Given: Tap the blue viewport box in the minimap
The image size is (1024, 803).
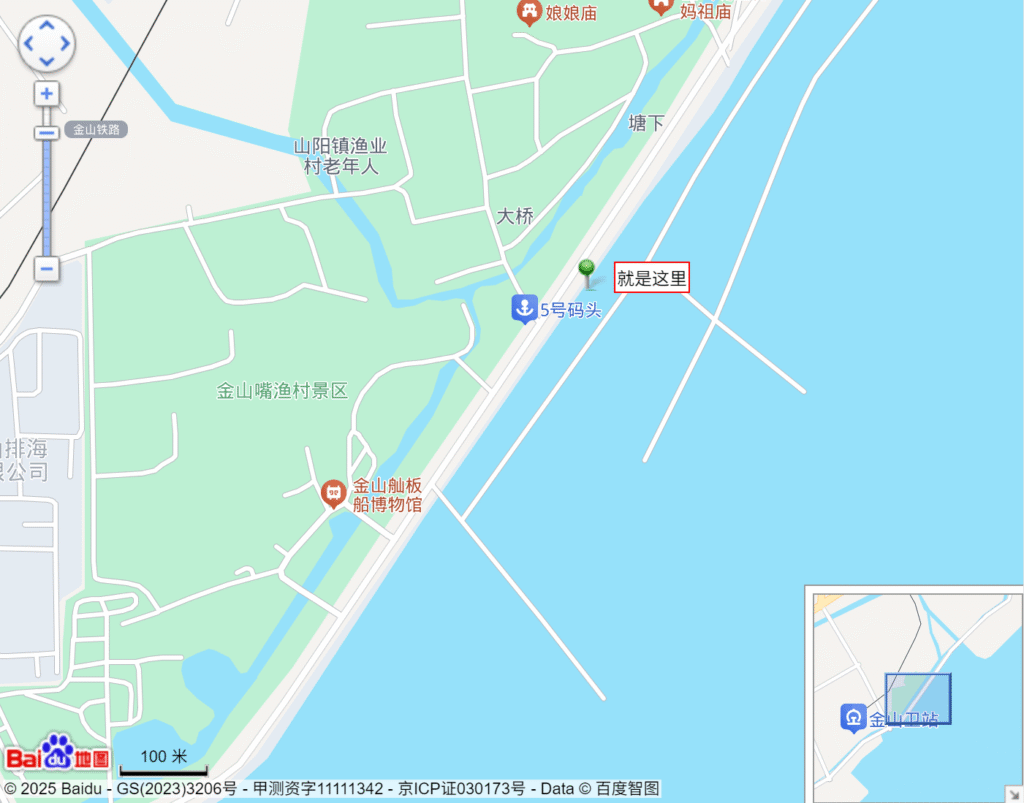Looking at the screenshot, I should (x=918, y=698).
